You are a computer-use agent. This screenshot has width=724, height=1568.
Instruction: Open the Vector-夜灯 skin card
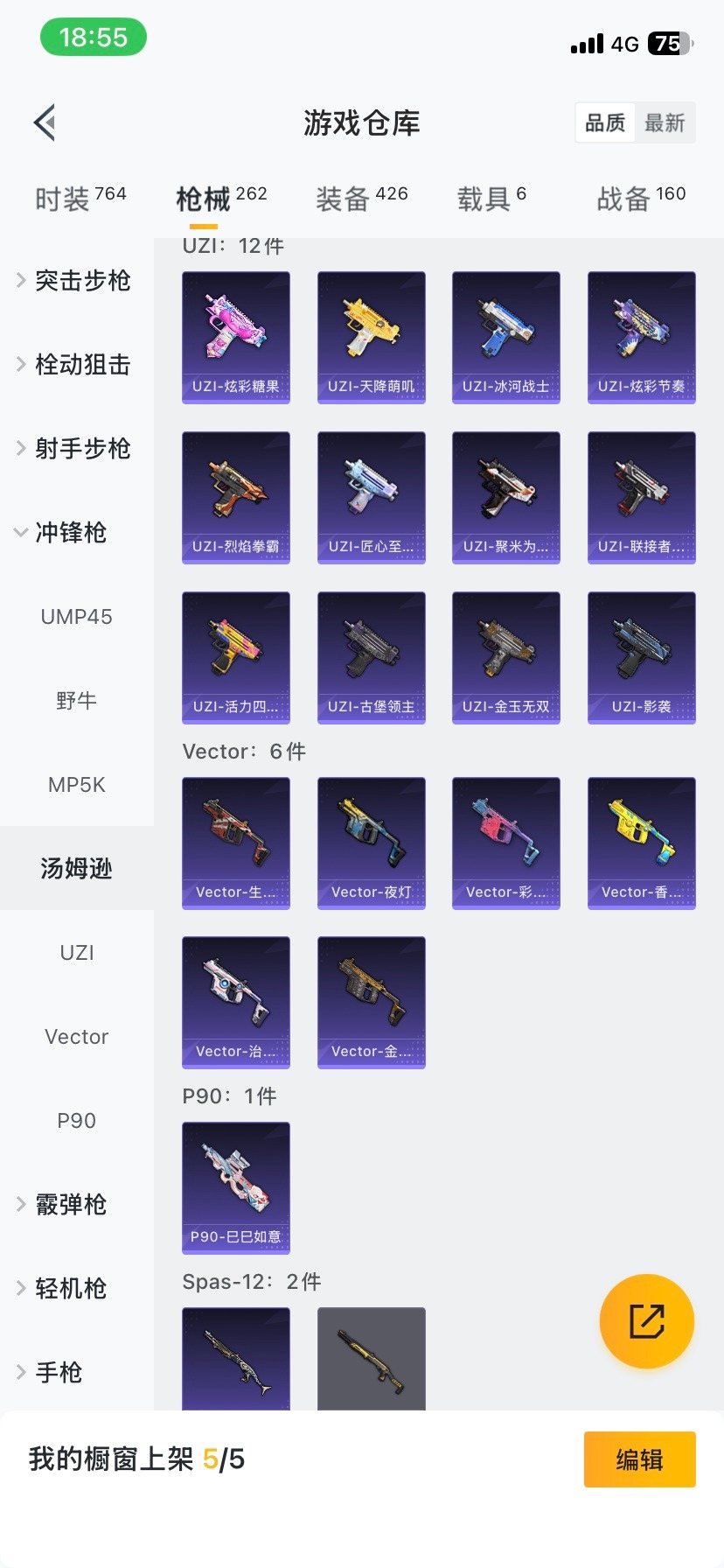tap(371, 843)
